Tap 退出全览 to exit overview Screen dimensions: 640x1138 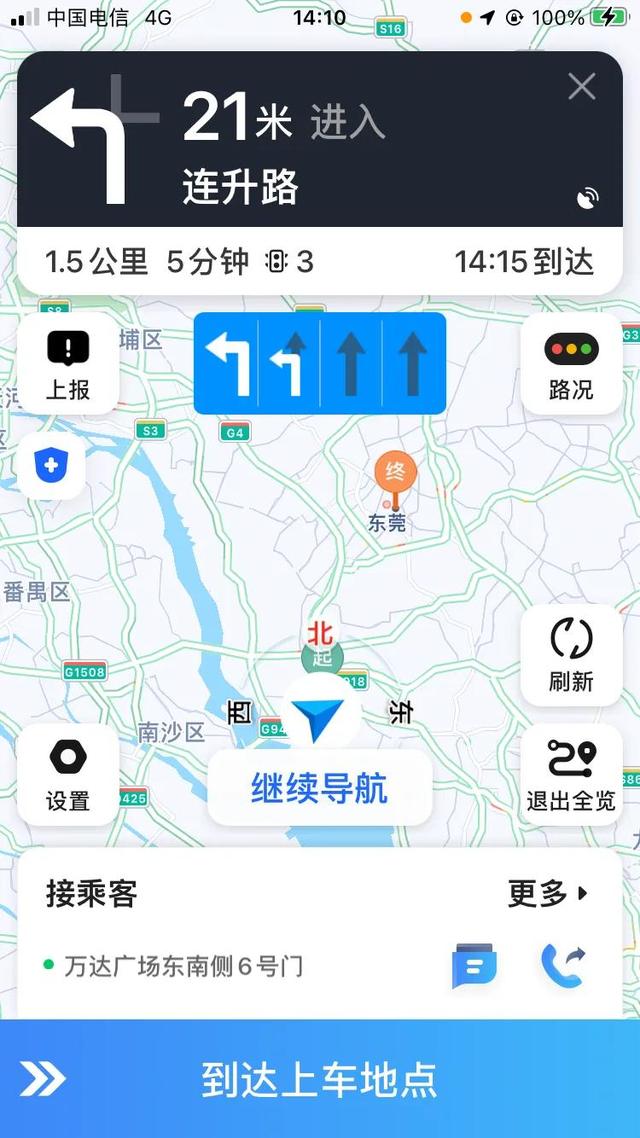(x=571, y=775)
